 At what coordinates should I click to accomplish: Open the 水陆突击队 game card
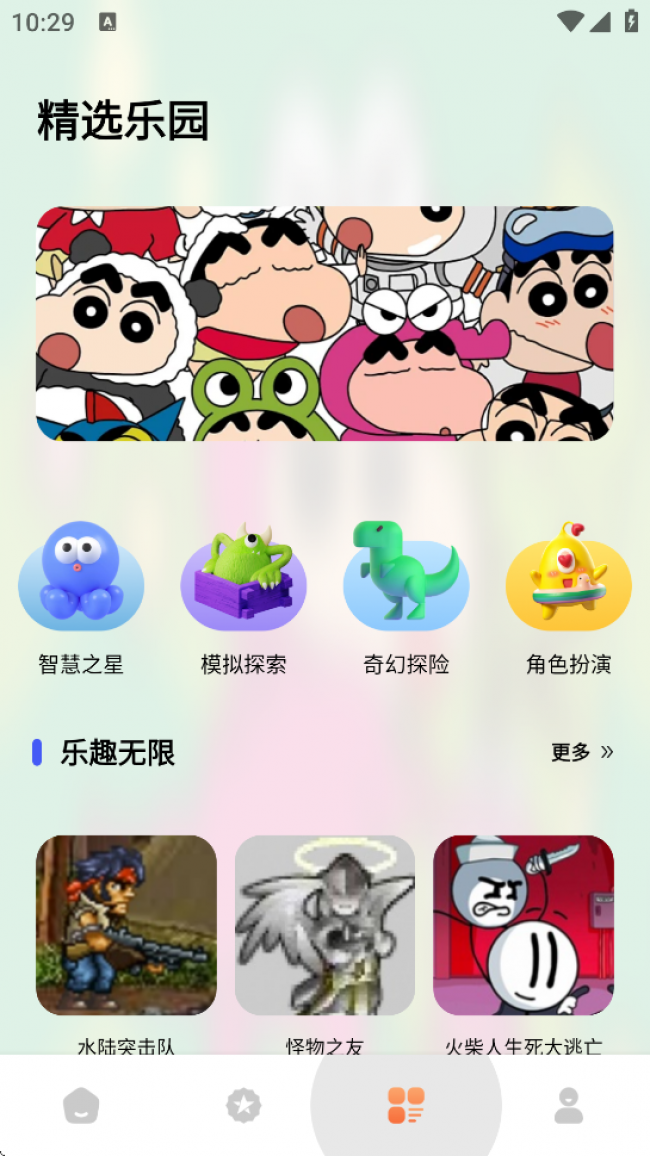[x=126, y=925]
